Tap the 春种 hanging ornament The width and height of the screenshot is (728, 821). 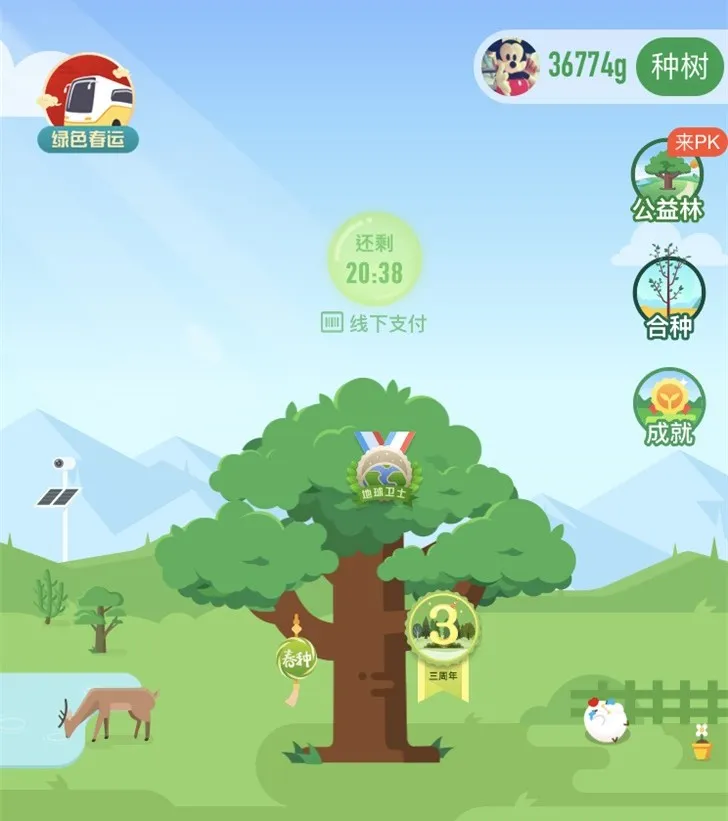point(296,660)
